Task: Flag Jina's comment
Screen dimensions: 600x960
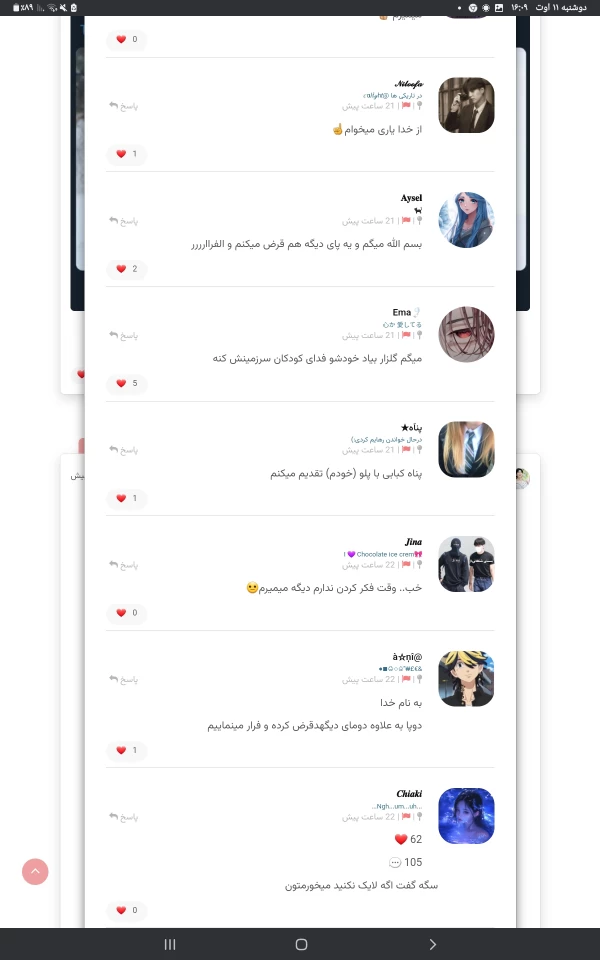Action: click(x=407, y=565)
